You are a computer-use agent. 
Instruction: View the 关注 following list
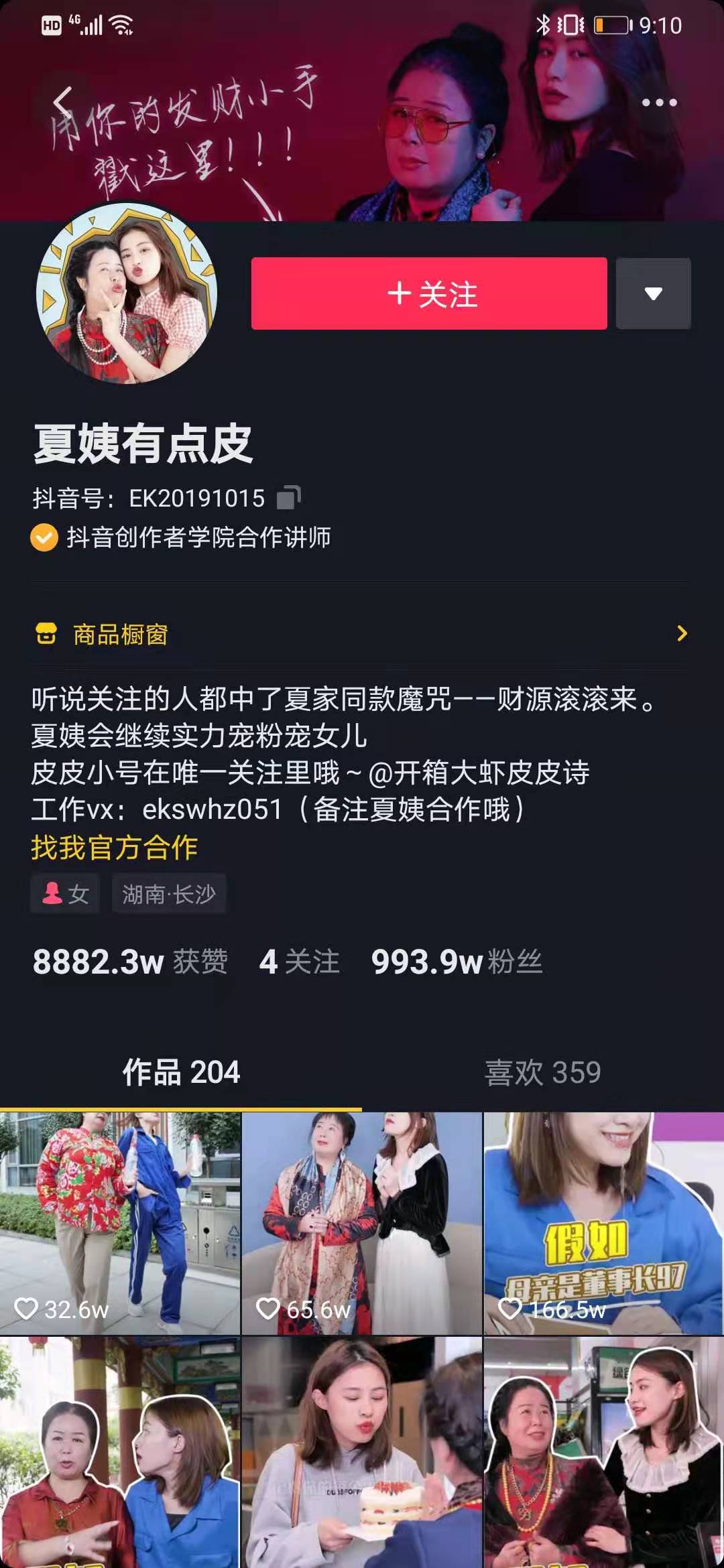[299, 962]
